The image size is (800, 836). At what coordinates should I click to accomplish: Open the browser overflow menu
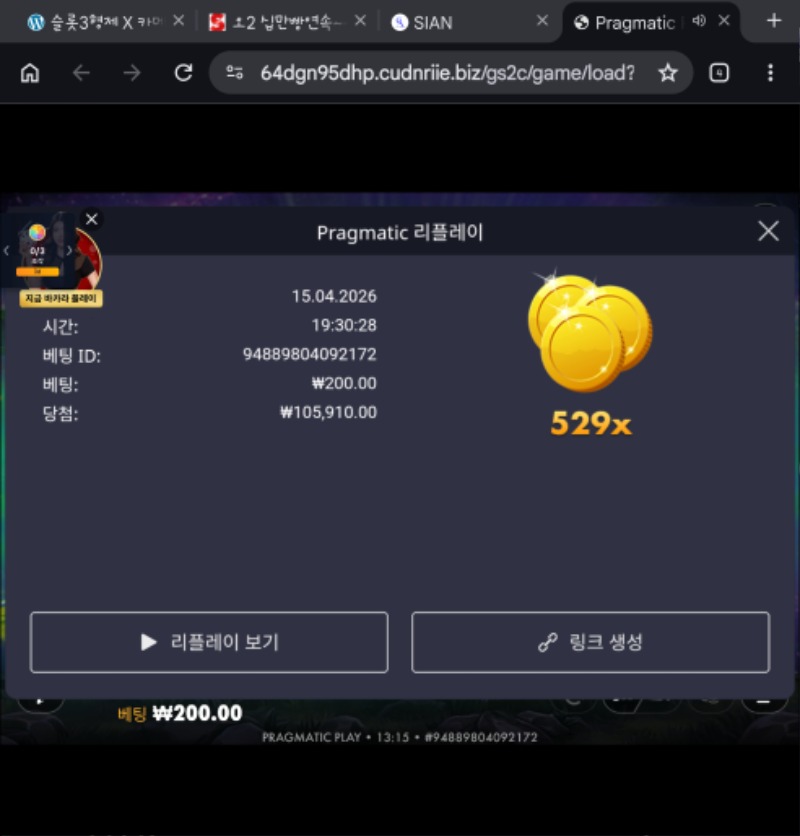770,72
